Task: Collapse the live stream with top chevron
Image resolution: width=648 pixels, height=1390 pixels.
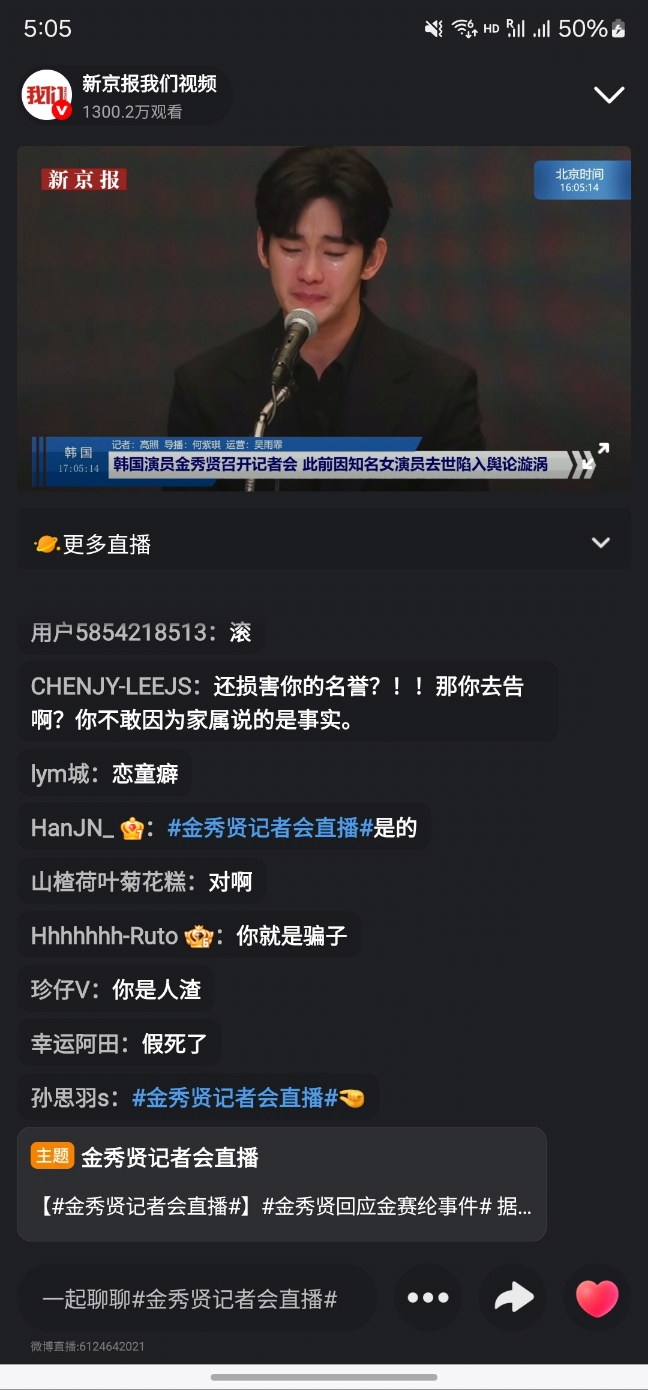Action: pyautogui.click(x=608, y=95)
